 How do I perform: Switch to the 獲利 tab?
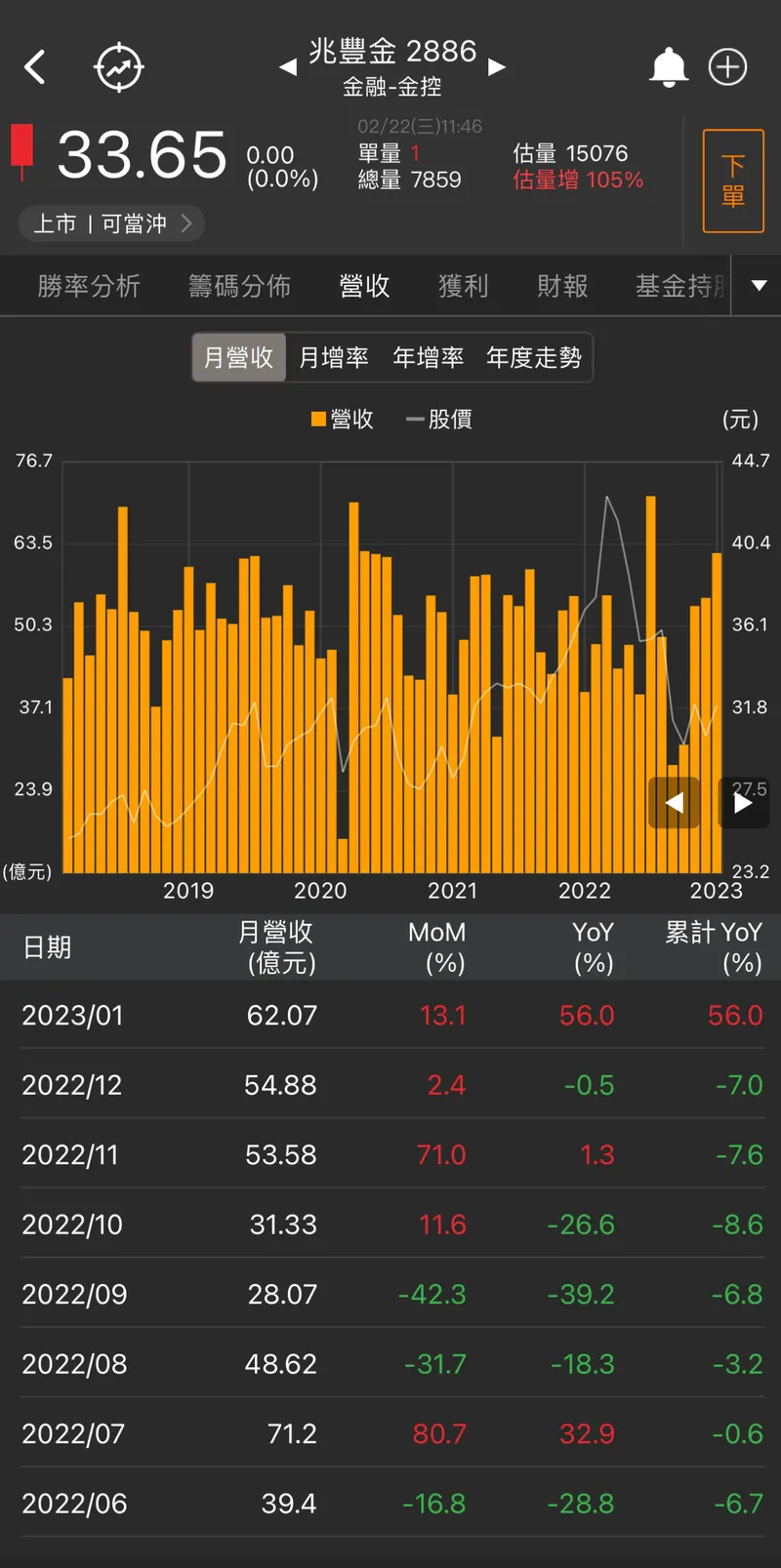coord(463,286)
